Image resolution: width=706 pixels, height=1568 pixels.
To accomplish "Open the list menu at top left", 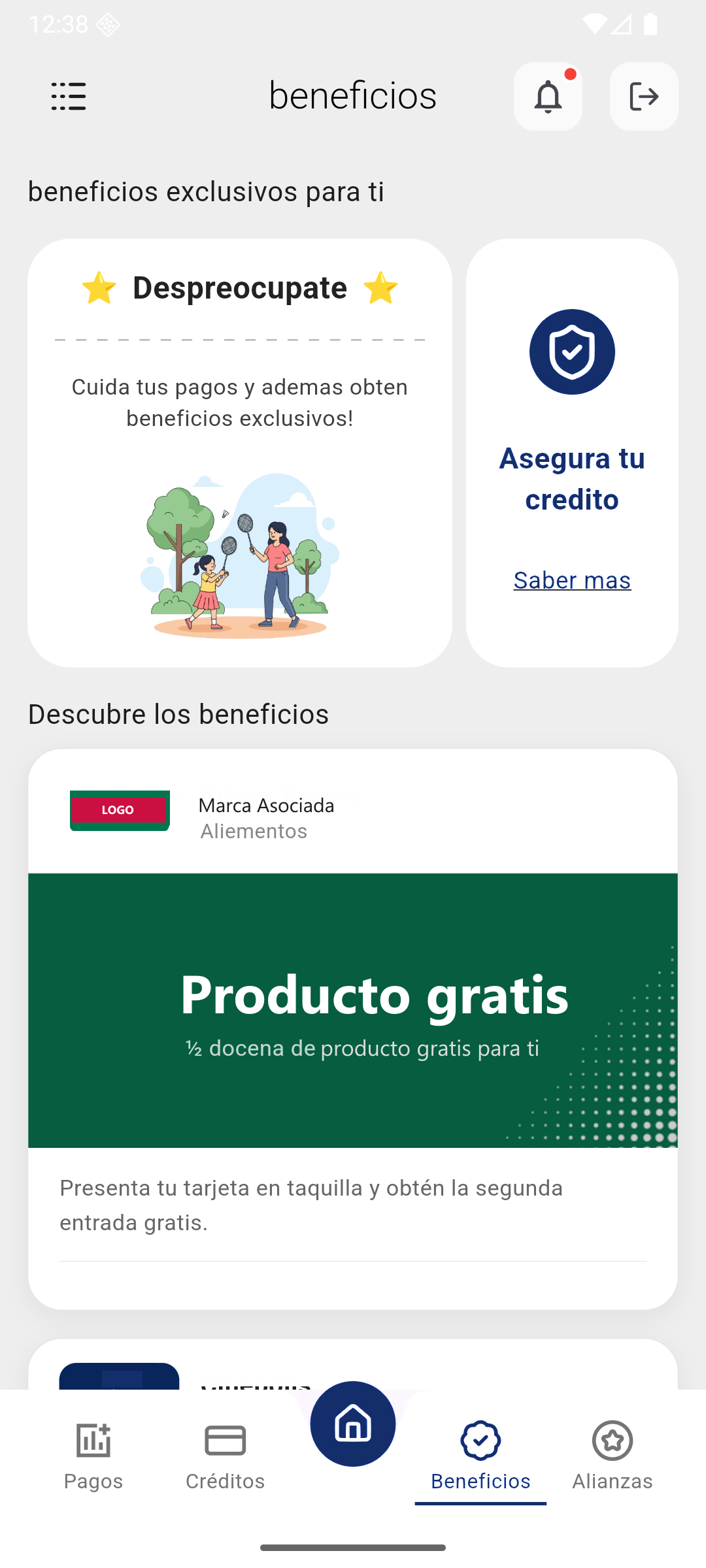I will point(69,96).
